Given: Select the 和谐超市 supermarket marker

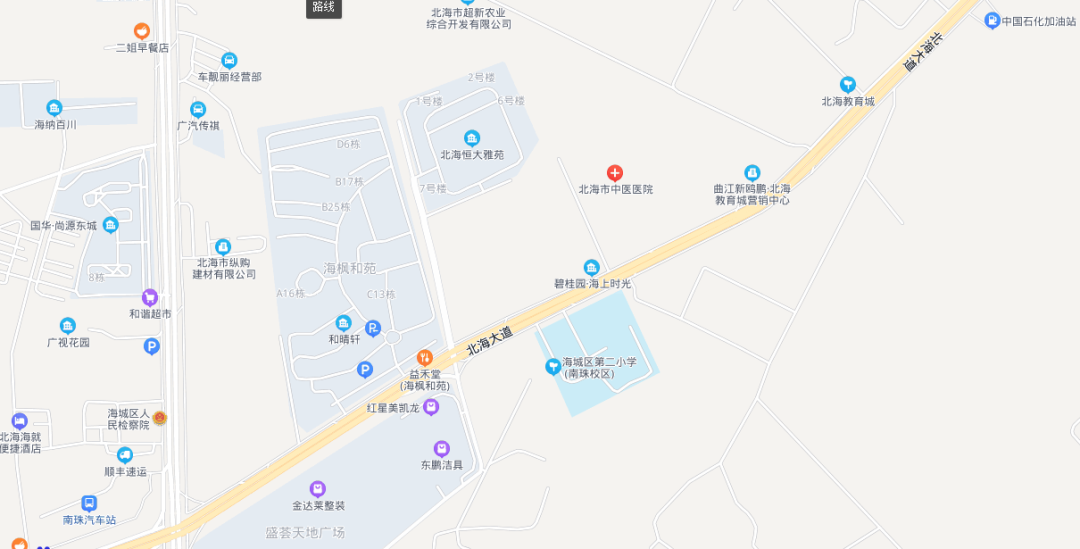Looking at the screenshot, I should 150,297.
